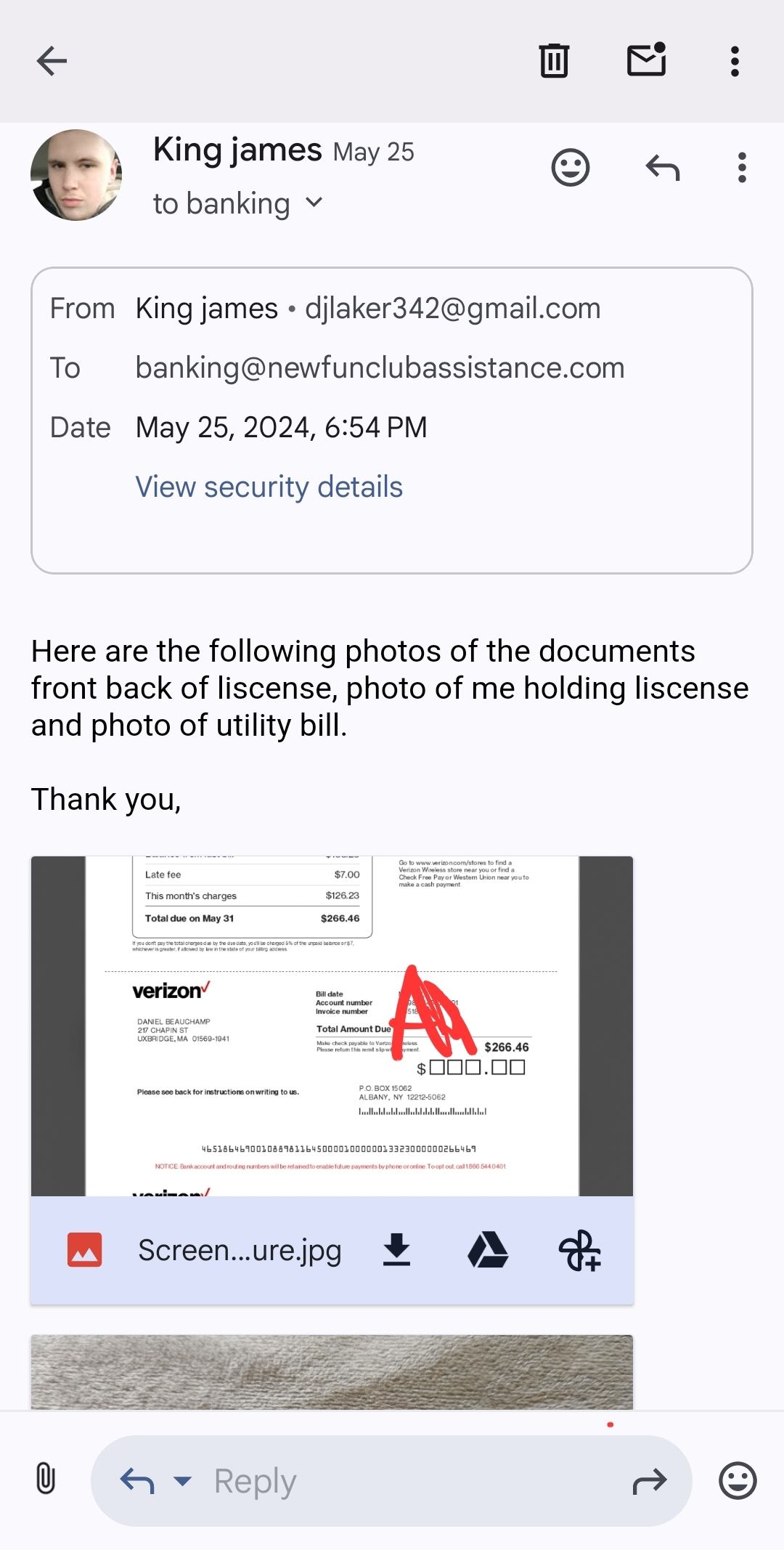The width and height of the screenshot is (784, 1550).
Task: Open the Verizon bill image attachment
Action: tap(332, 1026)
